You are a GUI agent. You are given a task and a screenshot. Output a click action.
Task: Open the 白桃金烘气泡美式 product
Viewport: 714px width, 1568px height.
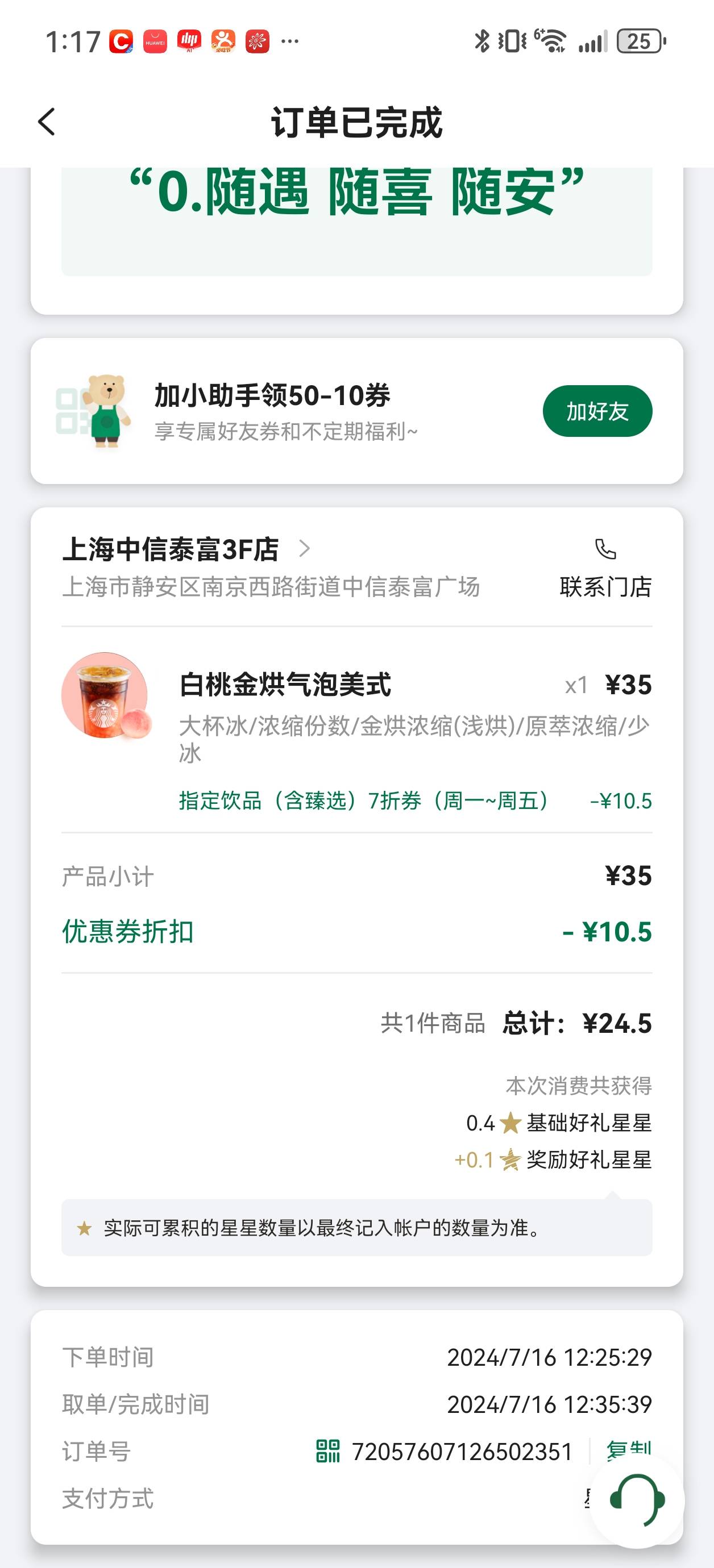tap(285, 685)
